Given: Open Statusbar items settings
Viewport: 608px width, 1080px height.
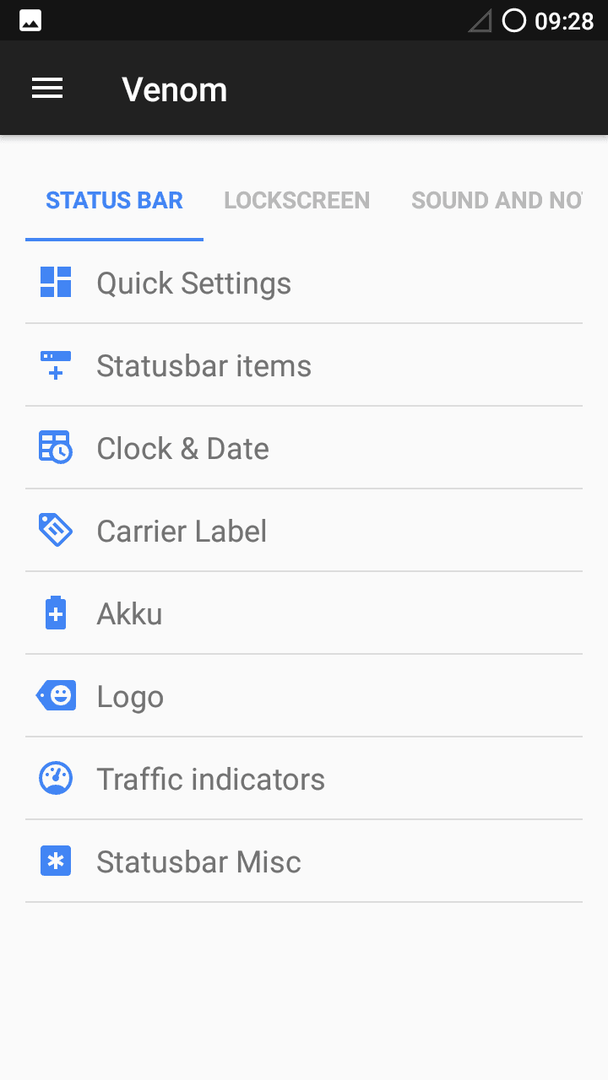Looking at the screenshot, I should coord(304,365).
